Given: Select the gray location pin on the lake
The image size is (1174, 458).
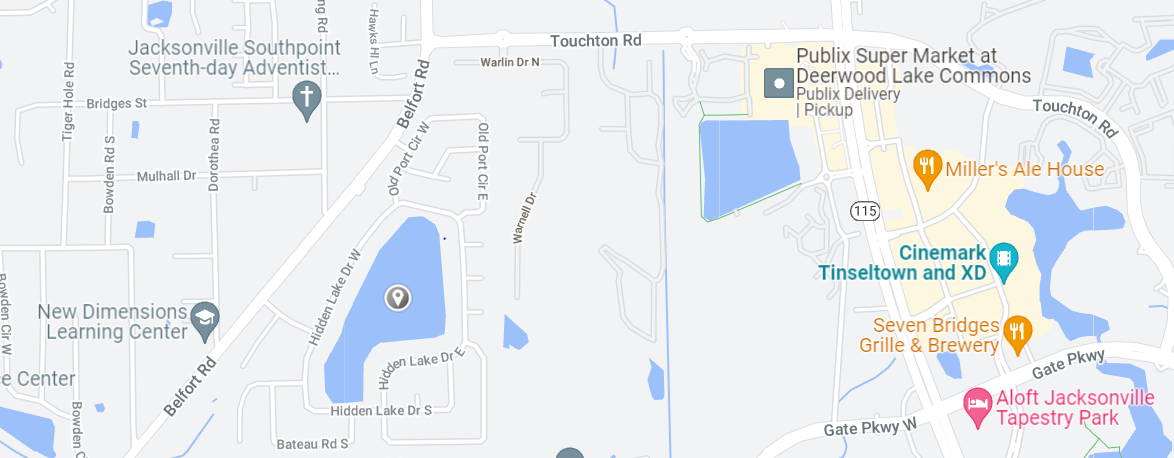Looking at the screenshot, I should [x=398, y=298].
